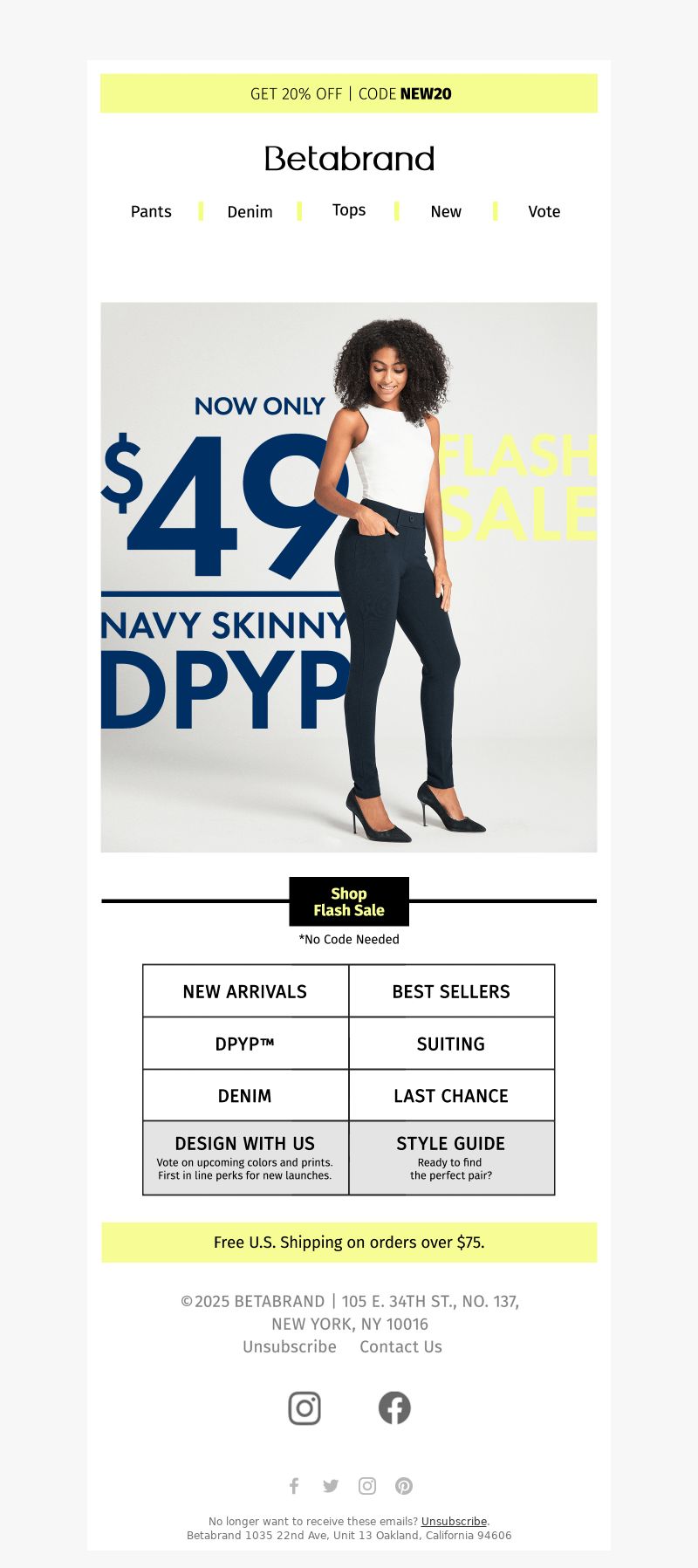698x1568 pixels.
Task: Tap the DENIM grid tile
Action: tap(245, 1095)
